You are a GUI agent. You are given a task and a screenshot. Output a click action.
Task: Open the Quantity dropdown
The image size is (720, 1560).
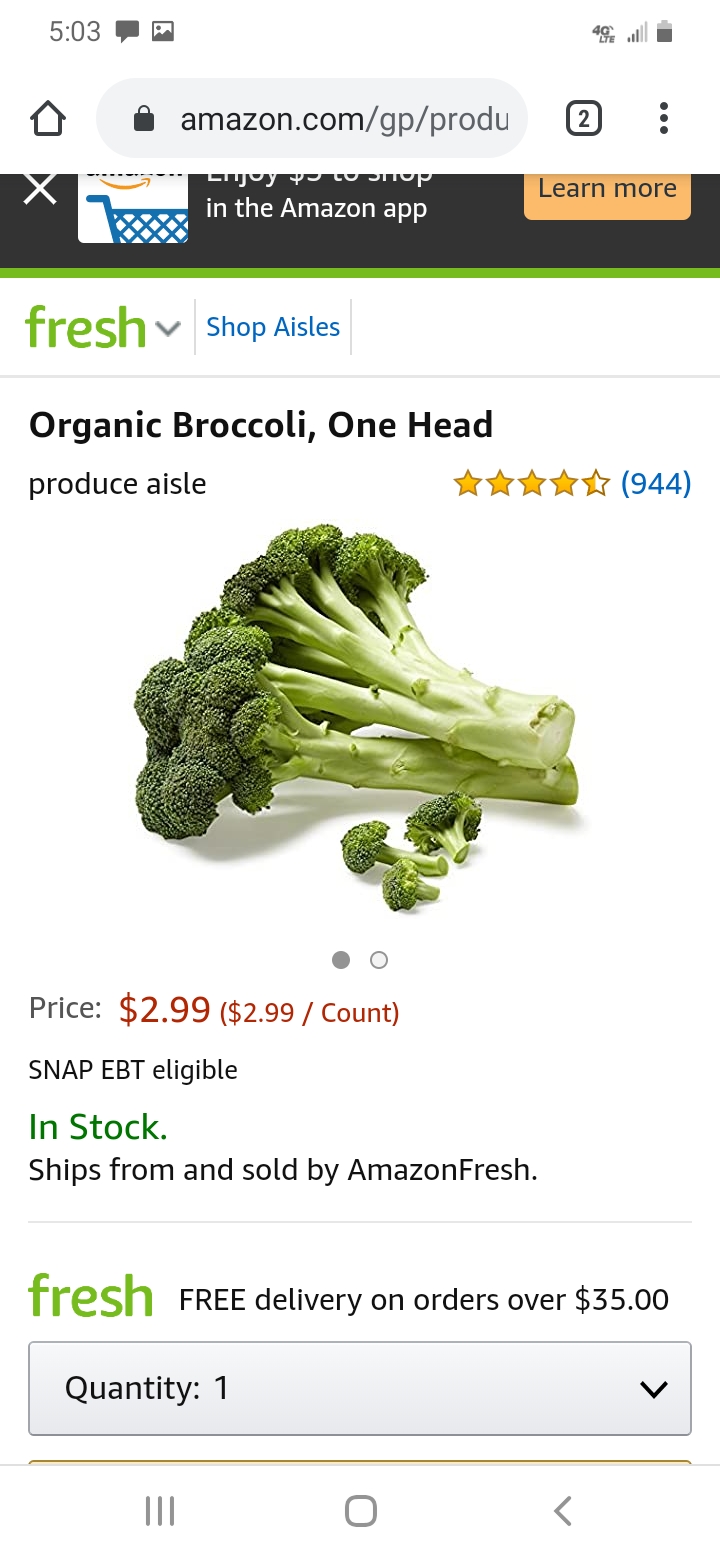tap(360, 1389)
